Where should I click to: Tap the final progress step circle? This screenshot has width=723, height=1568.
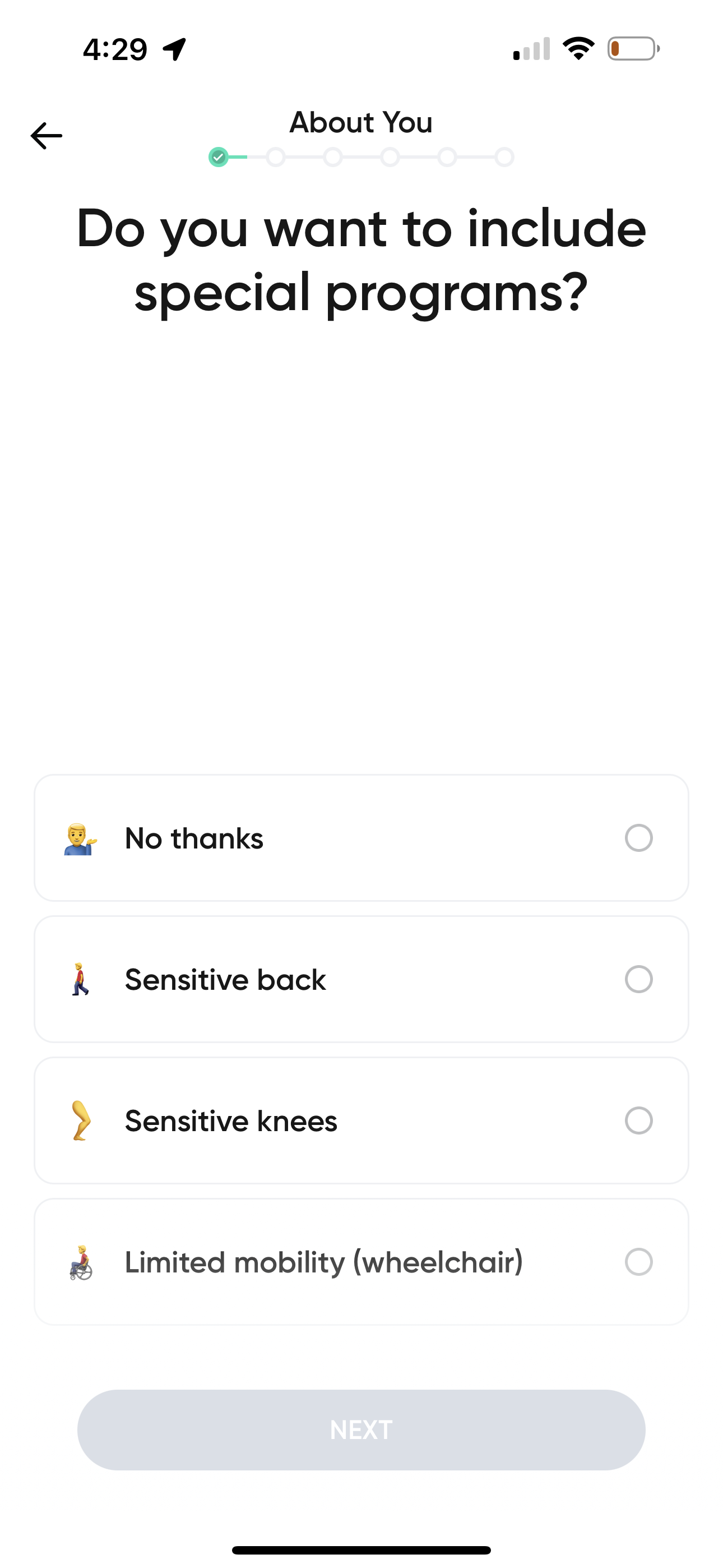click(504, 157)
